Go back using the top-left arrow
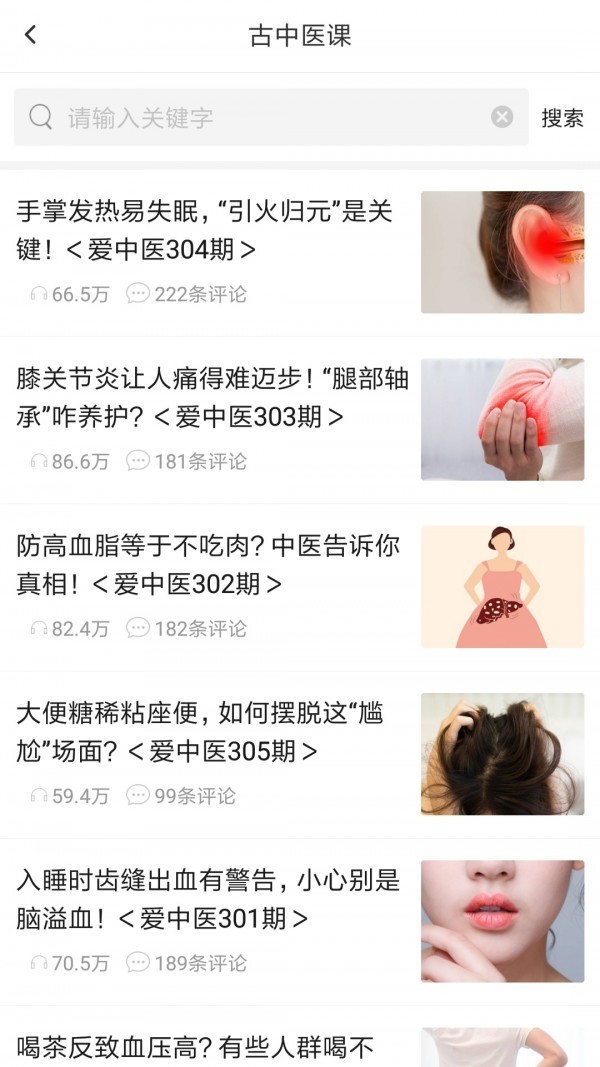 tap(30, 35)
